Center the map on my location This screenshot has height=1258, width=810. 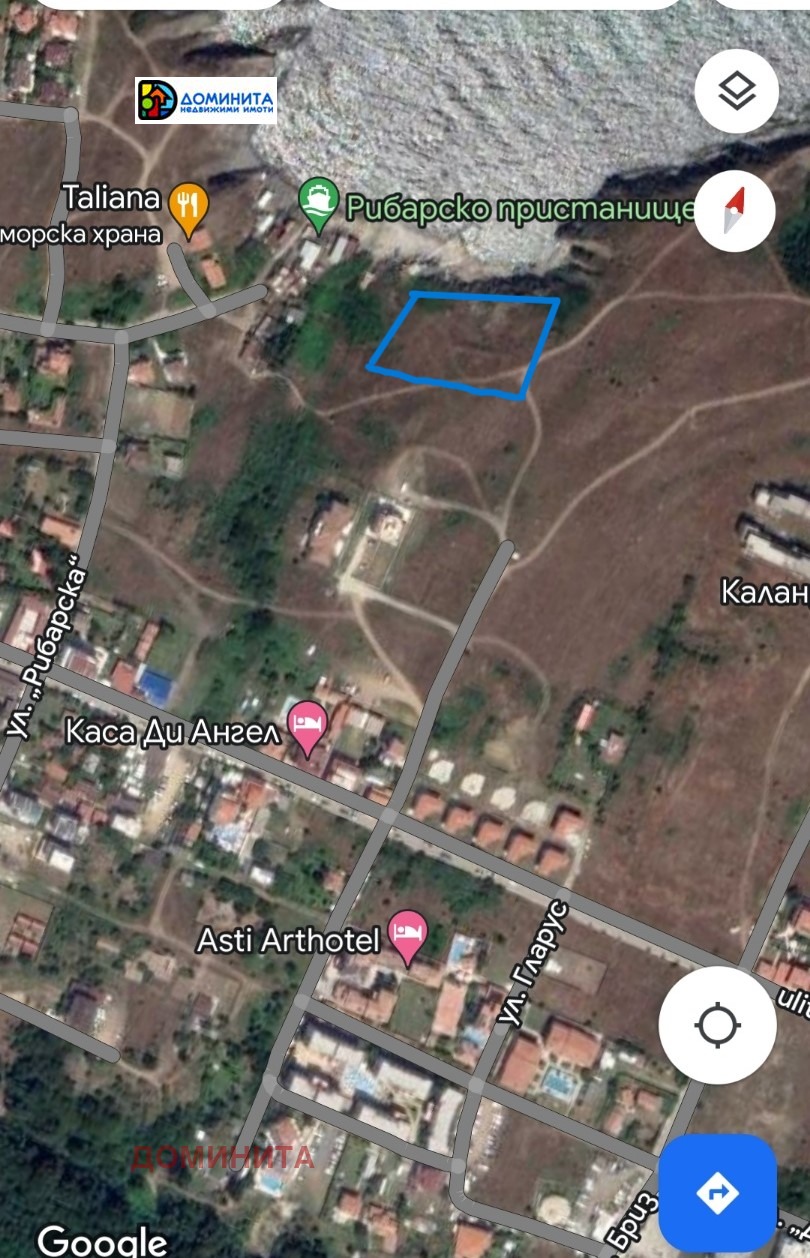click(x=717, y=1025)
